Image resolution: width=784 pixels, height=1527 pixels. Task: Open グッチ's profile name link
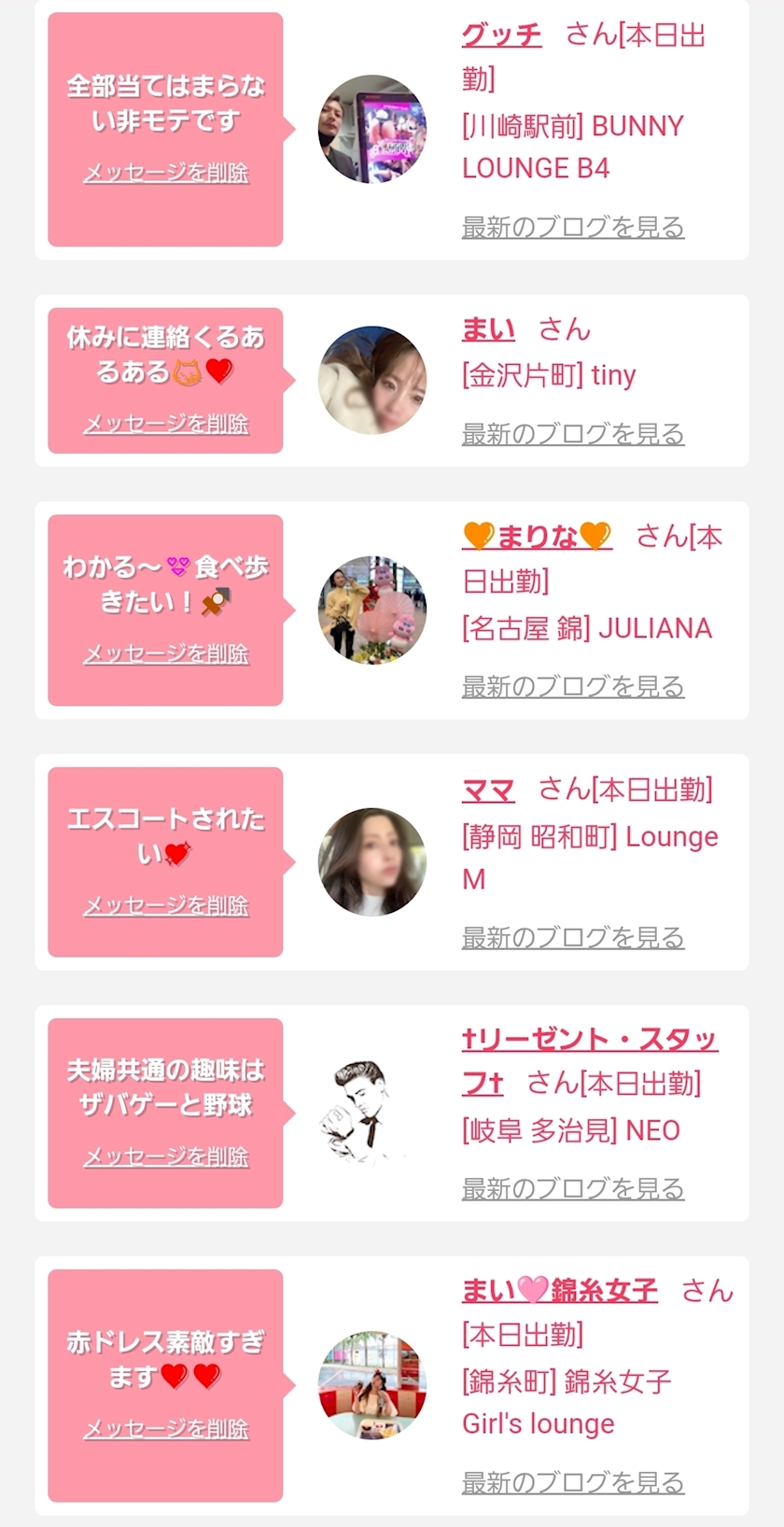[501, 35]
